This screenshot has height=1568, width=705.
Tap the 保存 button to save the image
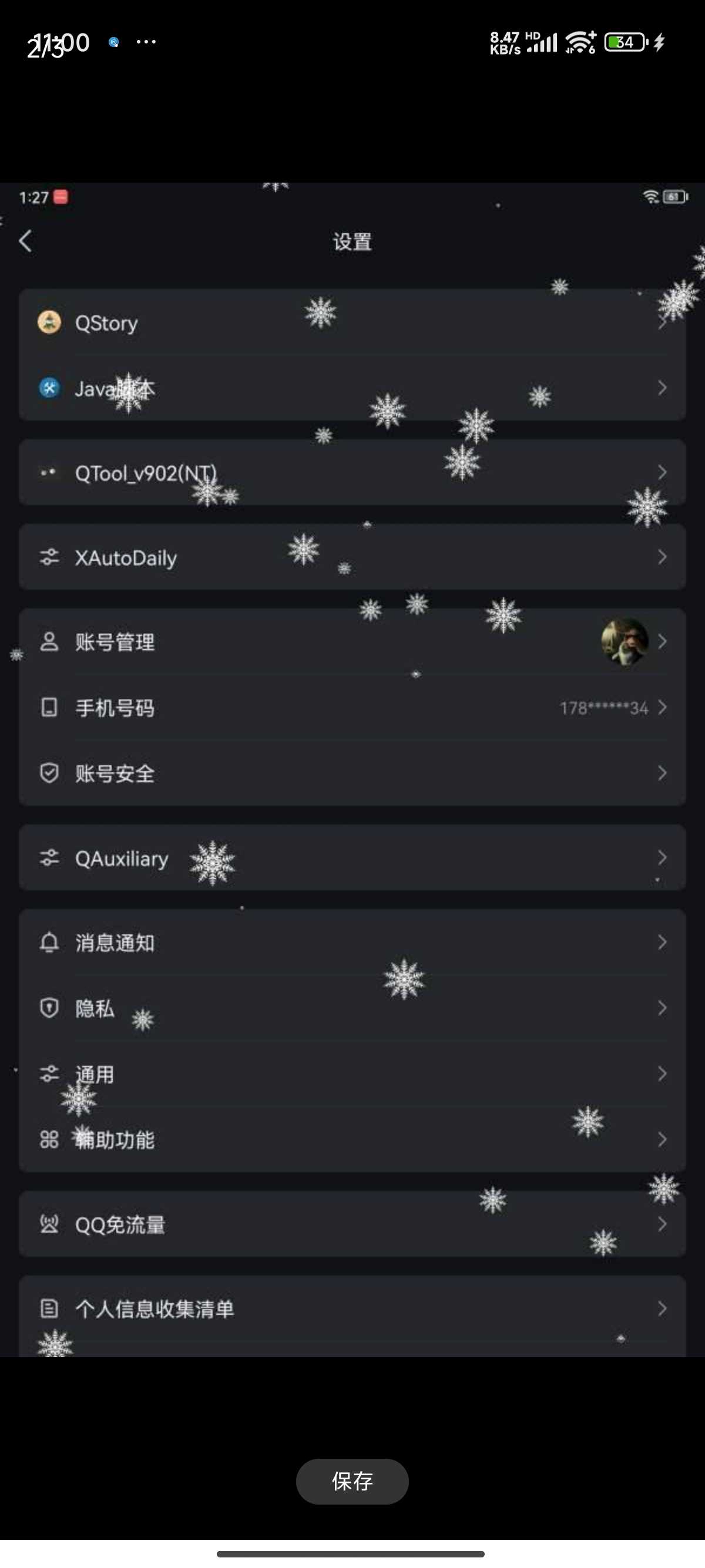pos(352,1481)
